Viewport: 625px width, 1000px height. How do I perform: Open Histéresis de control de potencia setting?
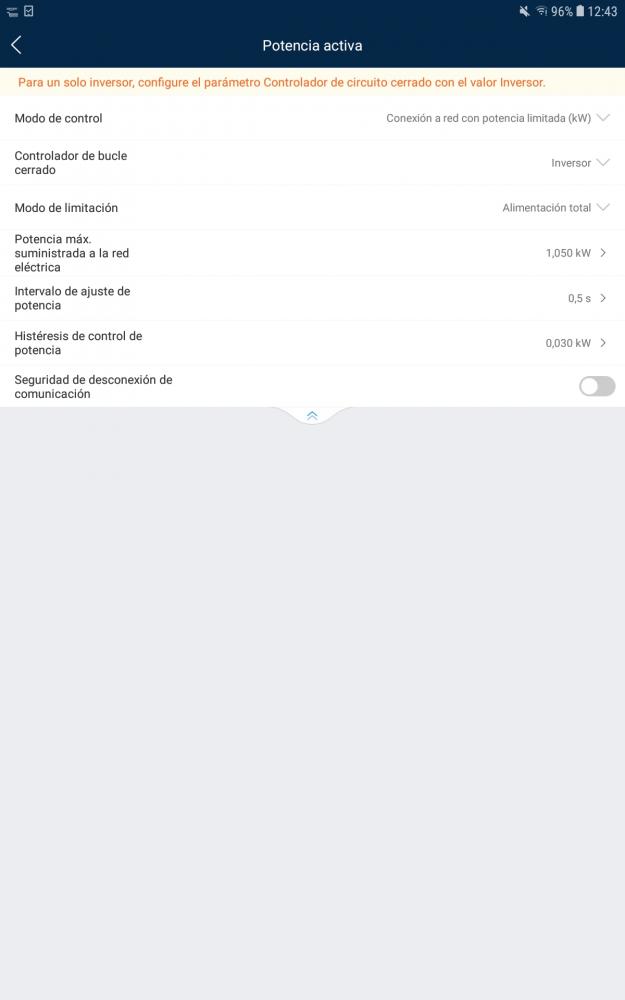tap(312, 343)
